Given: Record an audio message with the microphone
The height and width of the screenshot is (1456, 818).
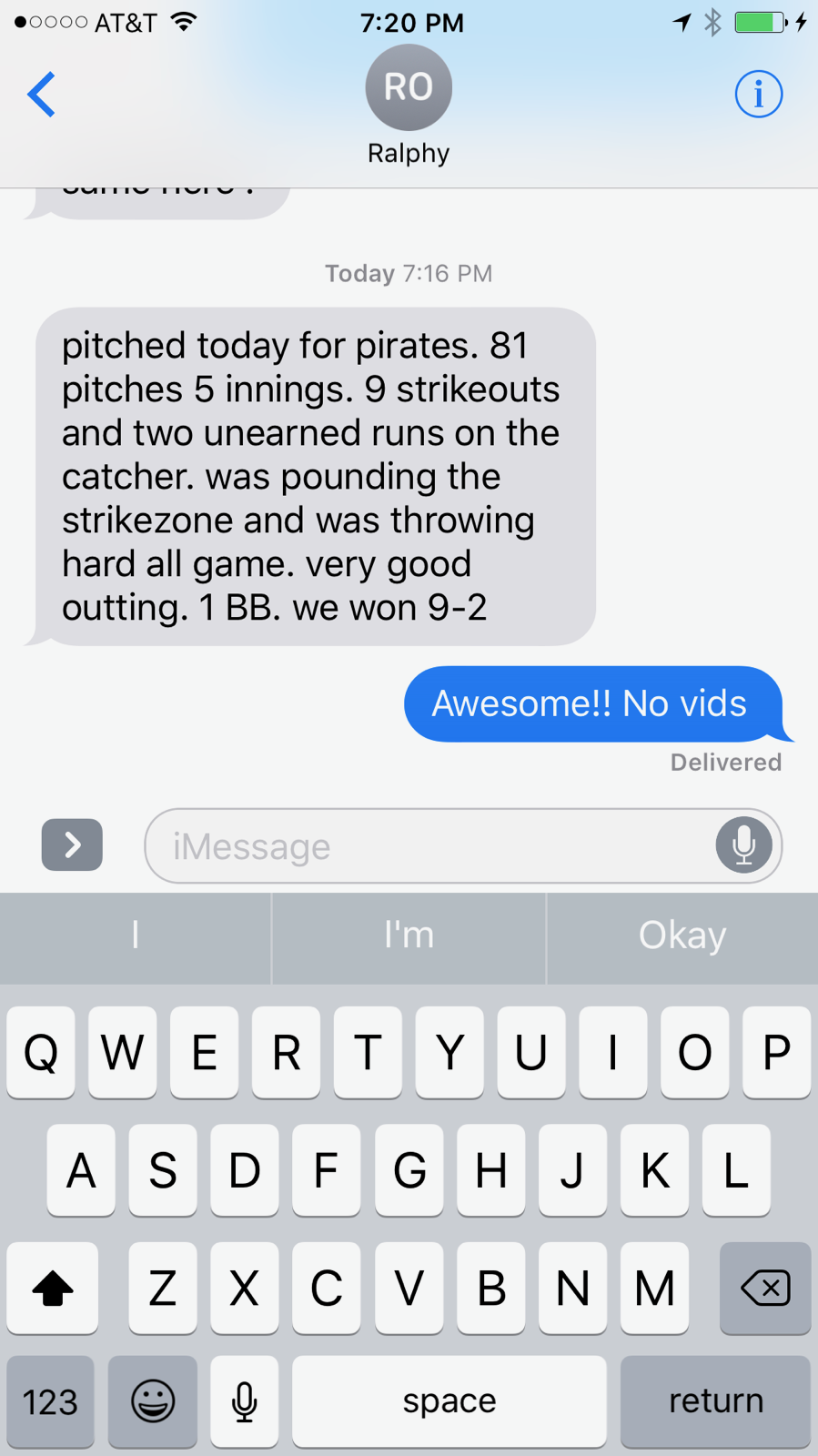Looking at the screenshot, I should (743, 845).
